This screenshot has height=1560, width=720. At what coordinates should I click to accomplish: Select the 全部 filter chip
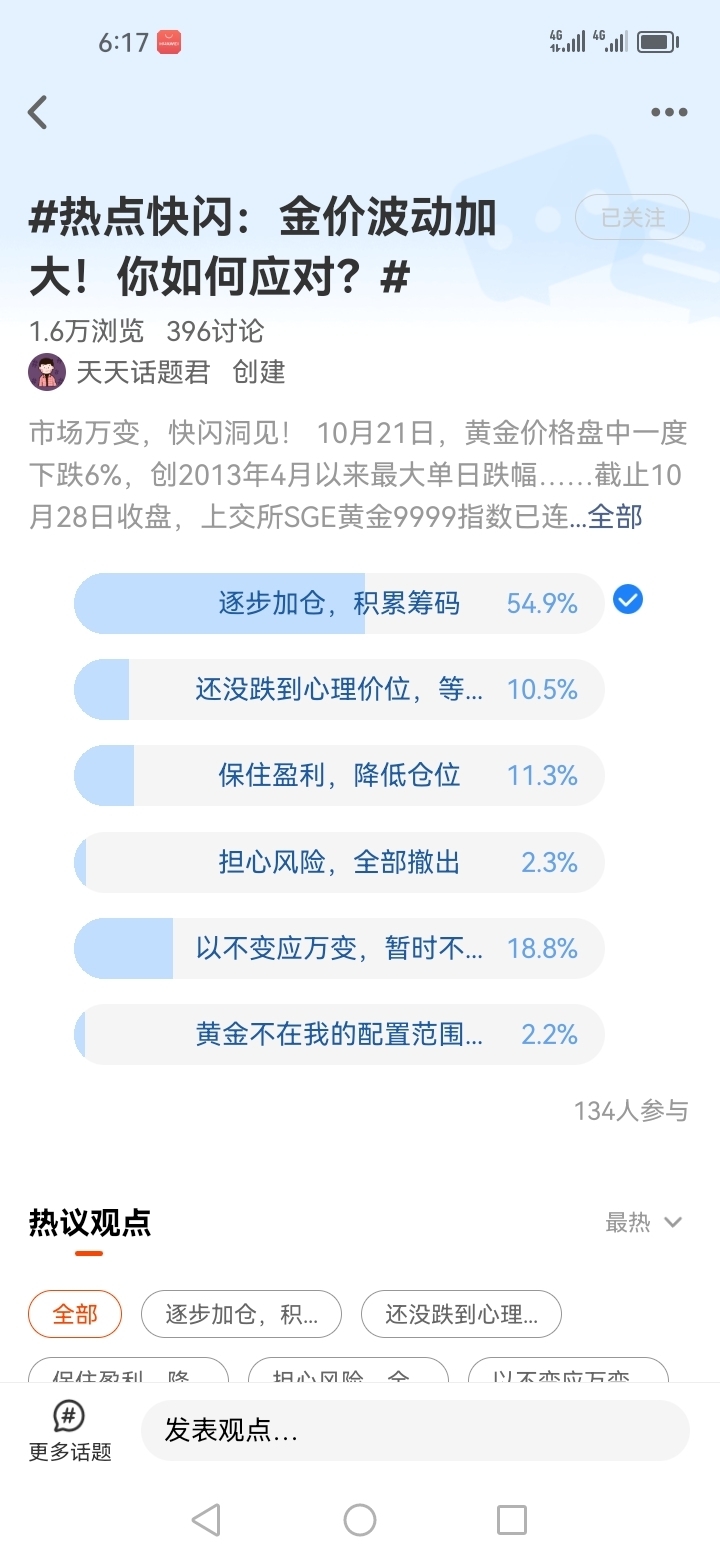click(74, 1313)
